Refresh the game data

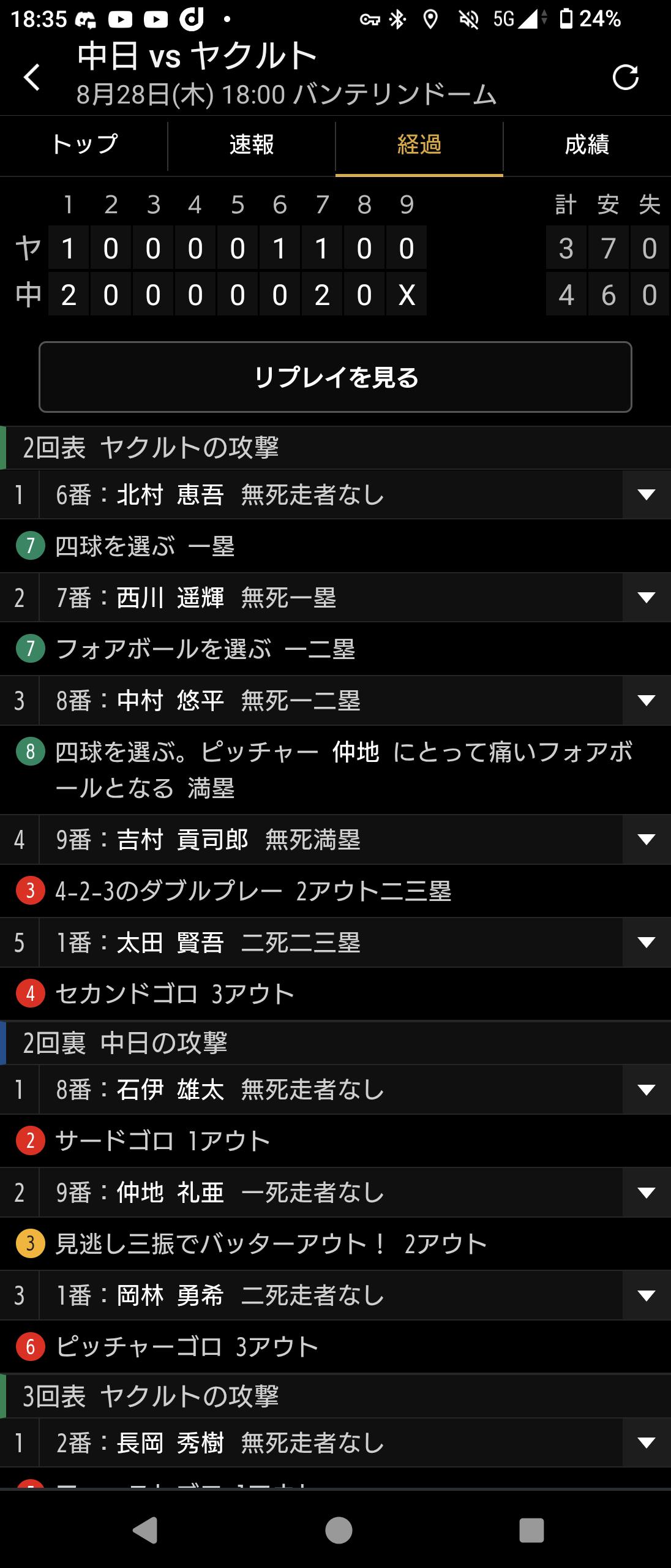coord(625,77)
